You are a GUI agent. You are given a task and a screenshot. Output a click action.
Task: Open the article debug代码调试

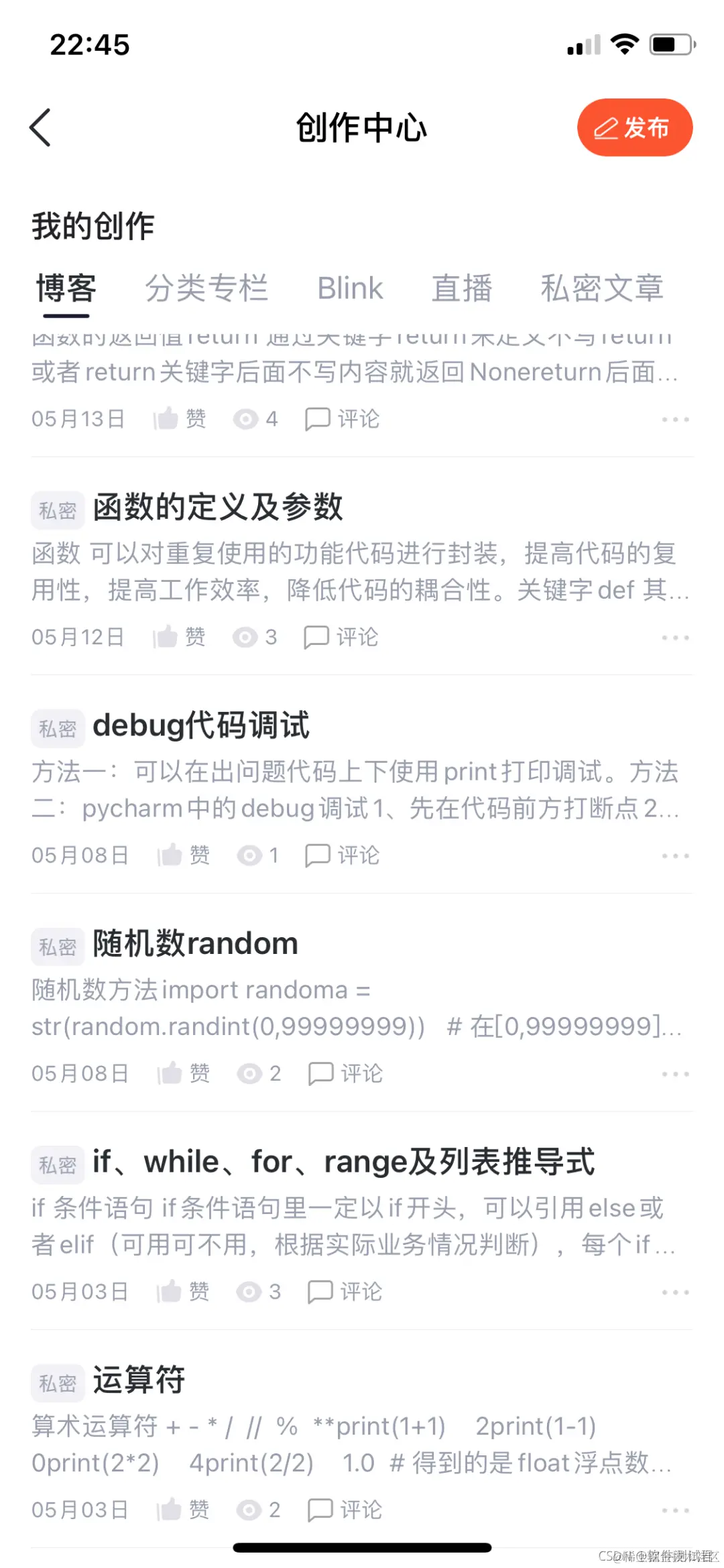coord(200,725)
